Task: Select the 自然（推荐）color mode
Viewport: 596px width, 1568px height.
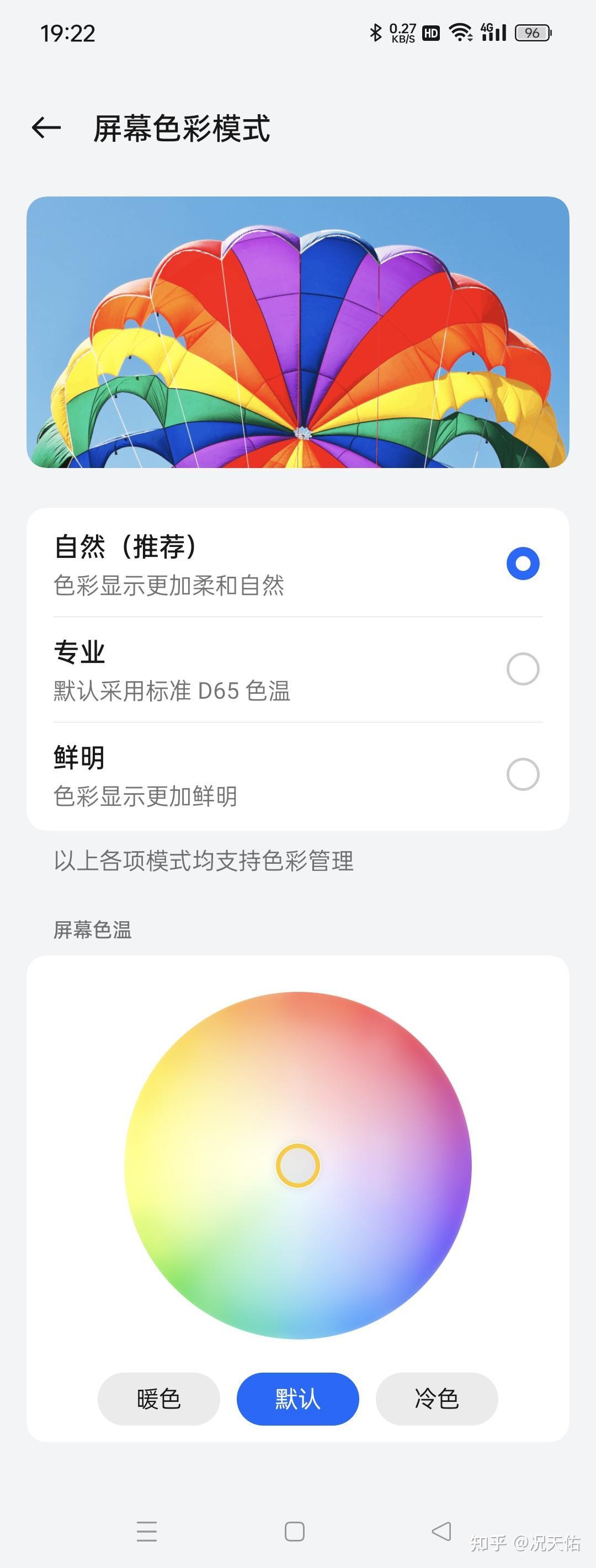Action: pyautogui.click(x=523, y=564)
